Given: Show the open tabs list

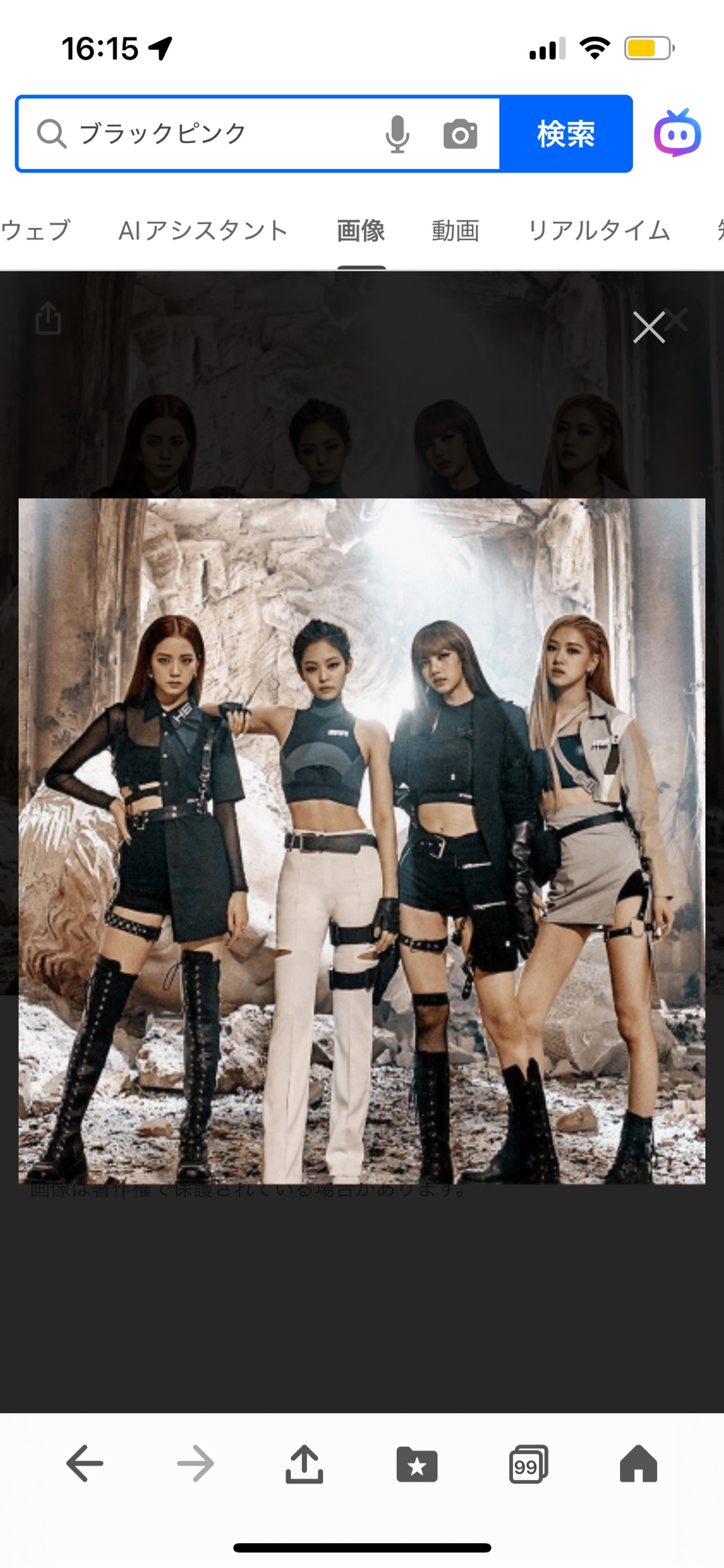Looking at the screenshot, I should pyautogui.click(x=528, y=1463).
